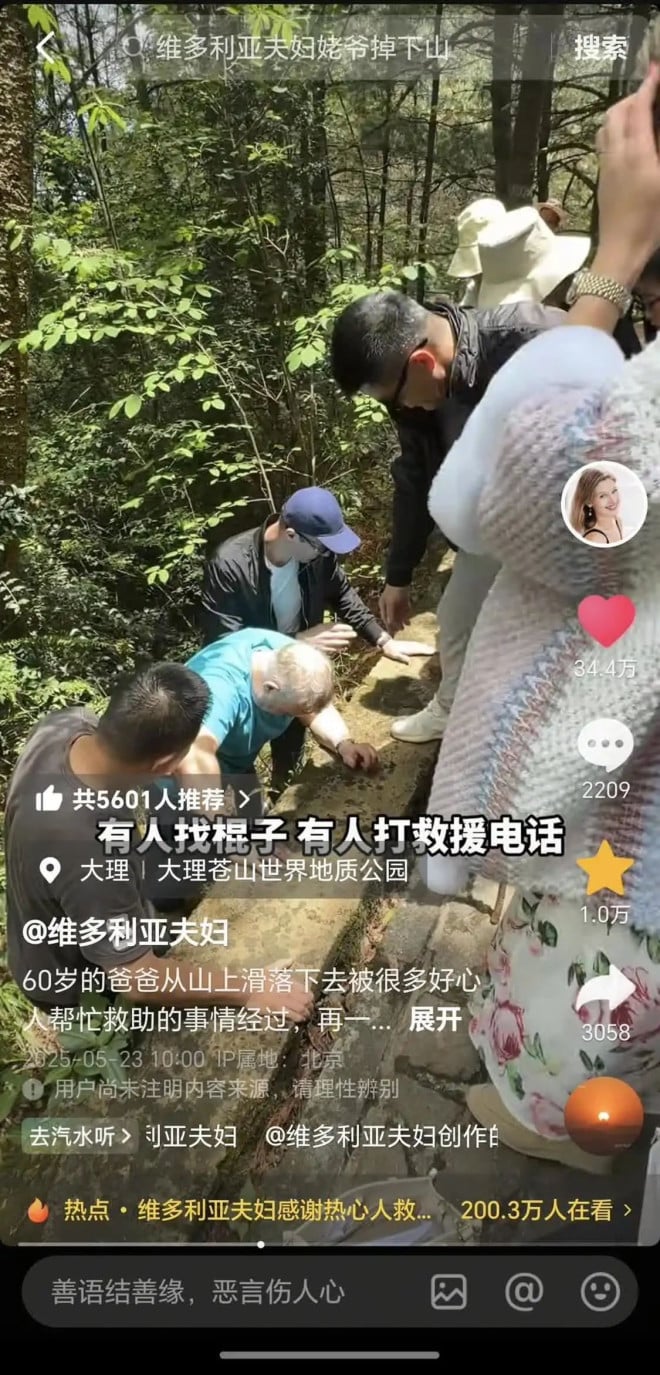The image size is (660, 1375).
Task: Open the emoji picker
Action: pos(600,1292)
